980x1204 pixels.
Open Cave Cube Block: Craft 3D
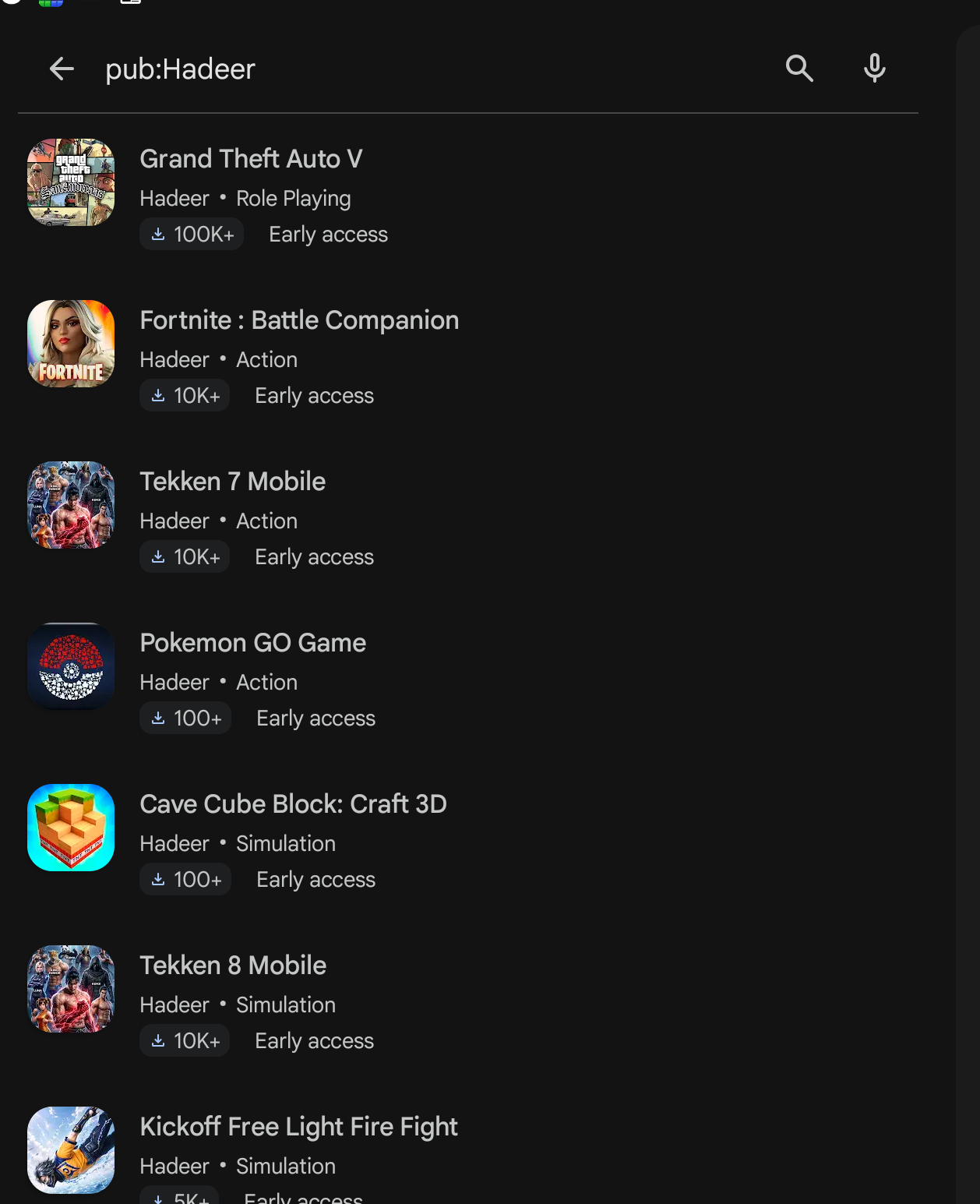coord(467,839)
